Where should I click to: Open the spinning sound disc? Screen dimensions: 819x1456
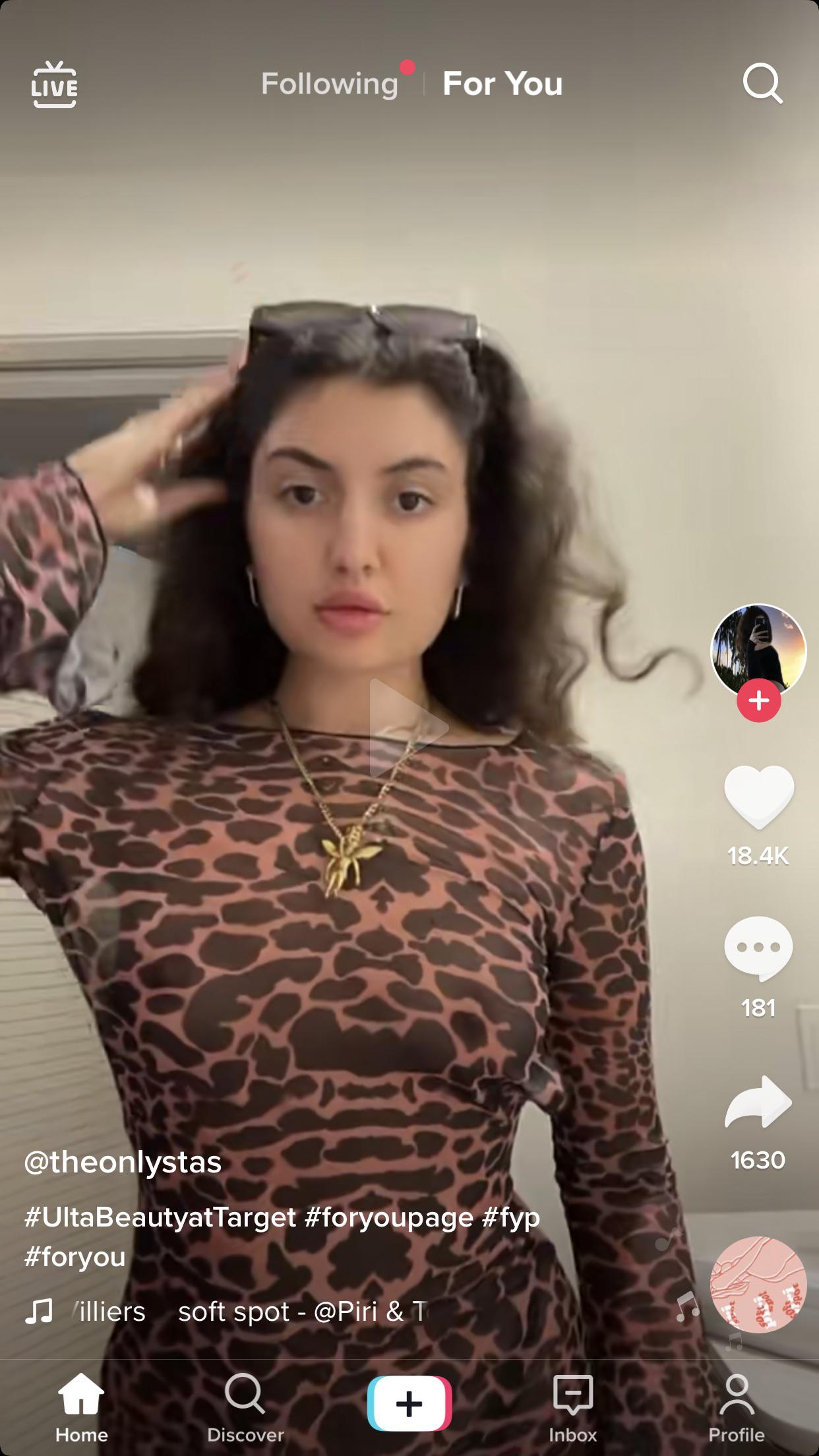[x=758, y=1285]
